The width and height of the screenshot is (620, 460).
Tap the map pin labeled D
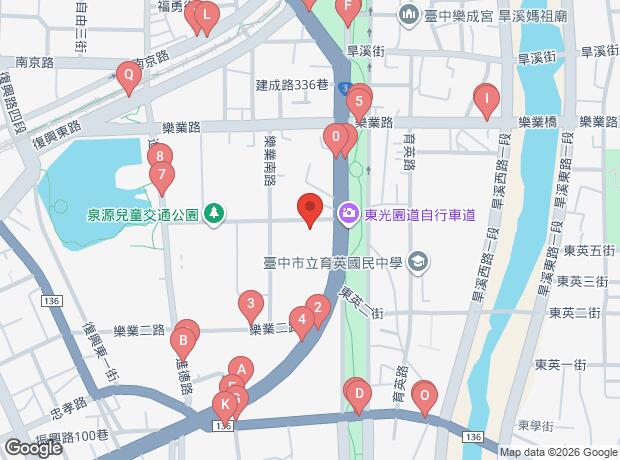tap(357, 393)
